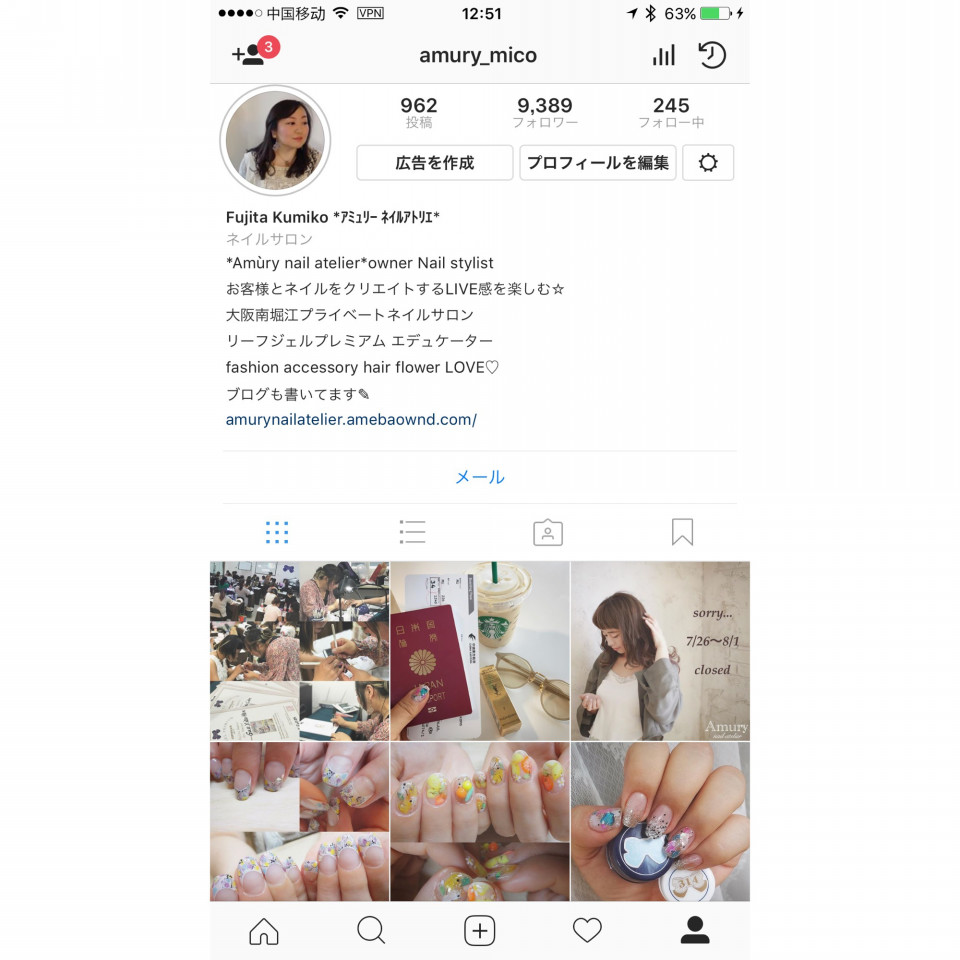Open the activity heart tab

(587, 931)
